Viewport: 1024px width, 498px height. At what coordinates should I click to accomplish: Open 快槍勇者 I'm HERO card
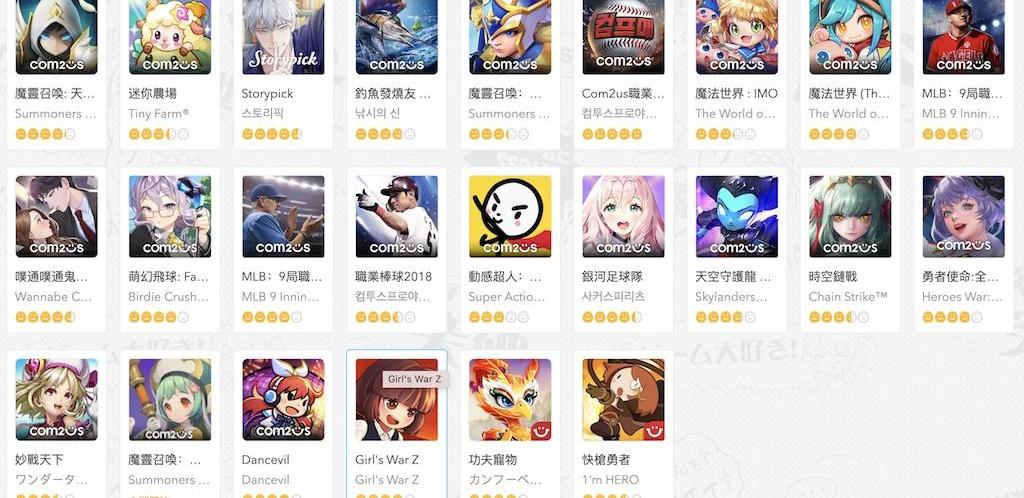pyautogui.click(x=623, y=400)
